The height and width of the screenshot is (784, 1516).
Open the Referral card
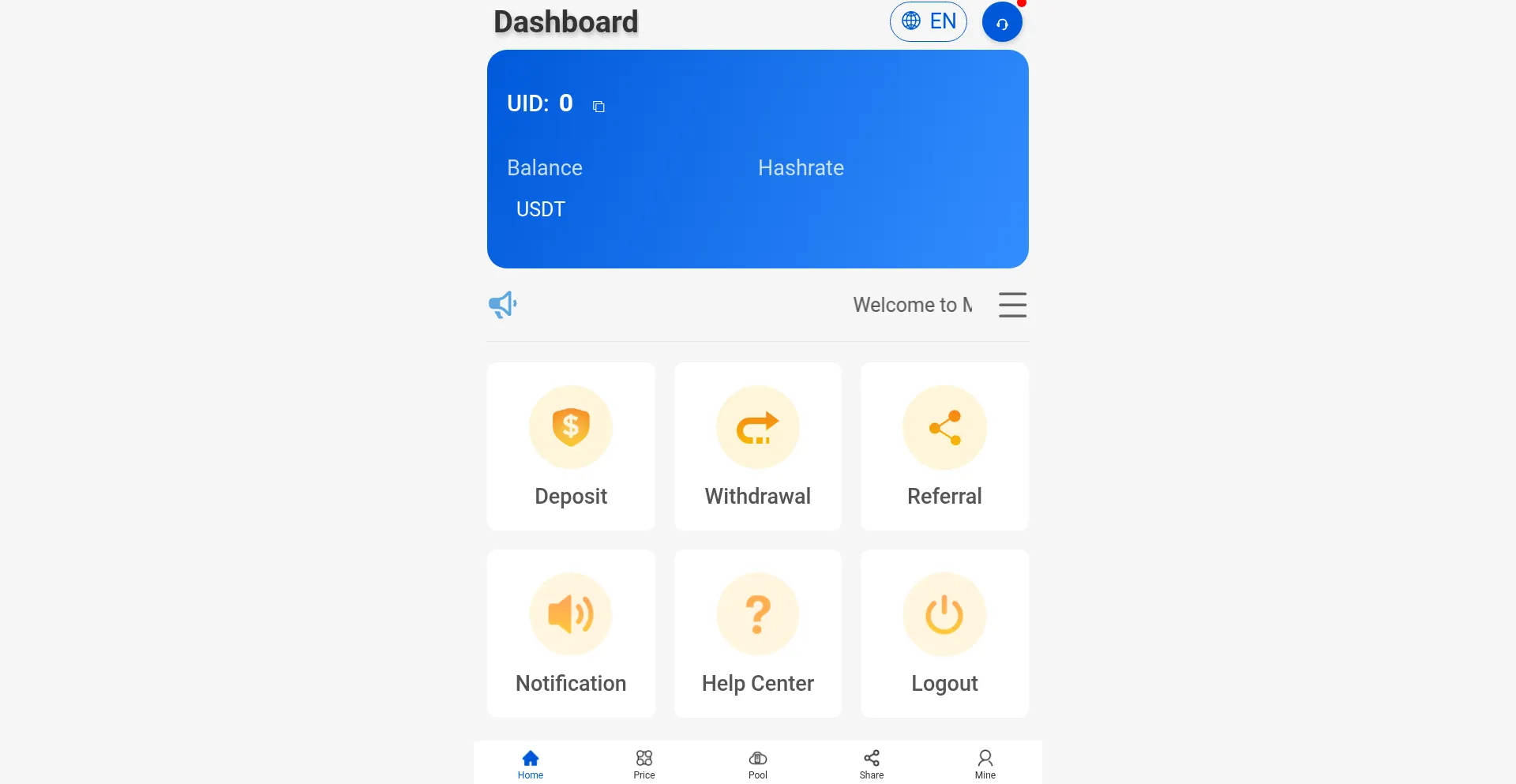click(x=944, y=446)
